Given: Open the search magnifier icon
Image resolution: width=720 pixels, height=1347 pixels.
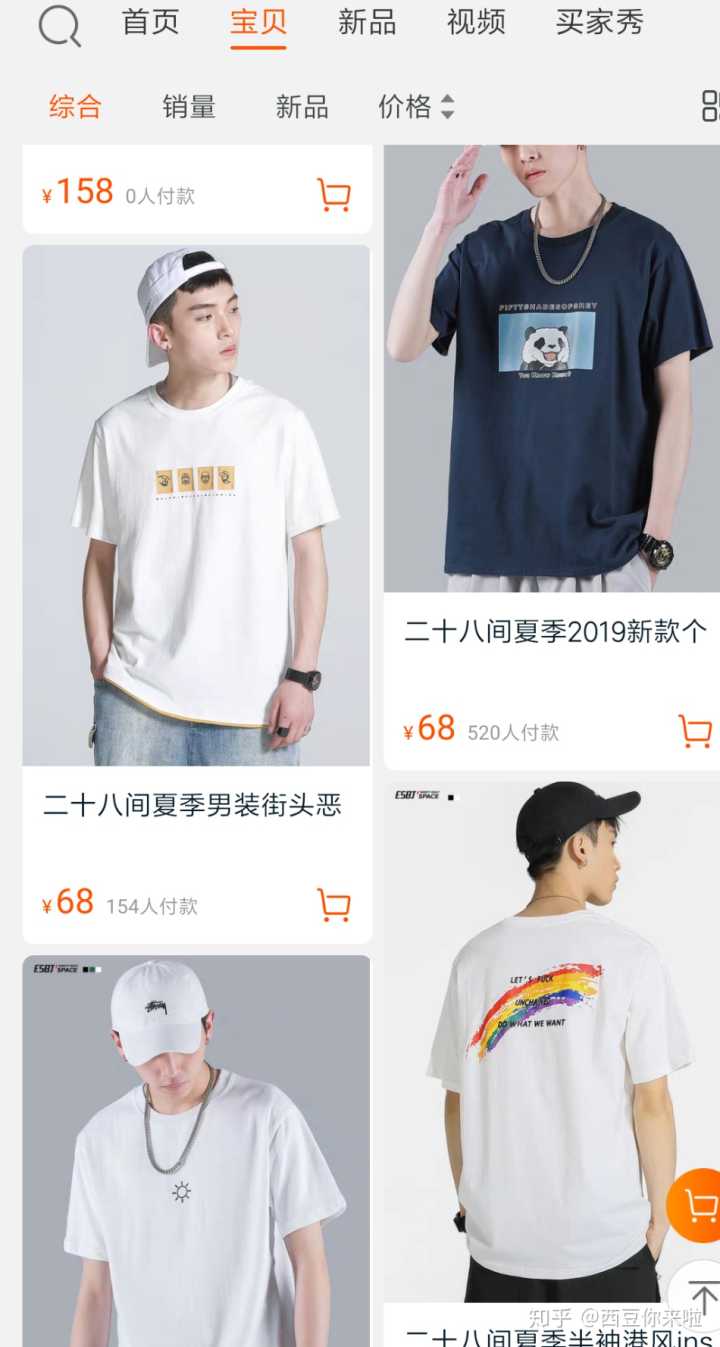Looking at the screenshot, I should [x=59, y=25].
